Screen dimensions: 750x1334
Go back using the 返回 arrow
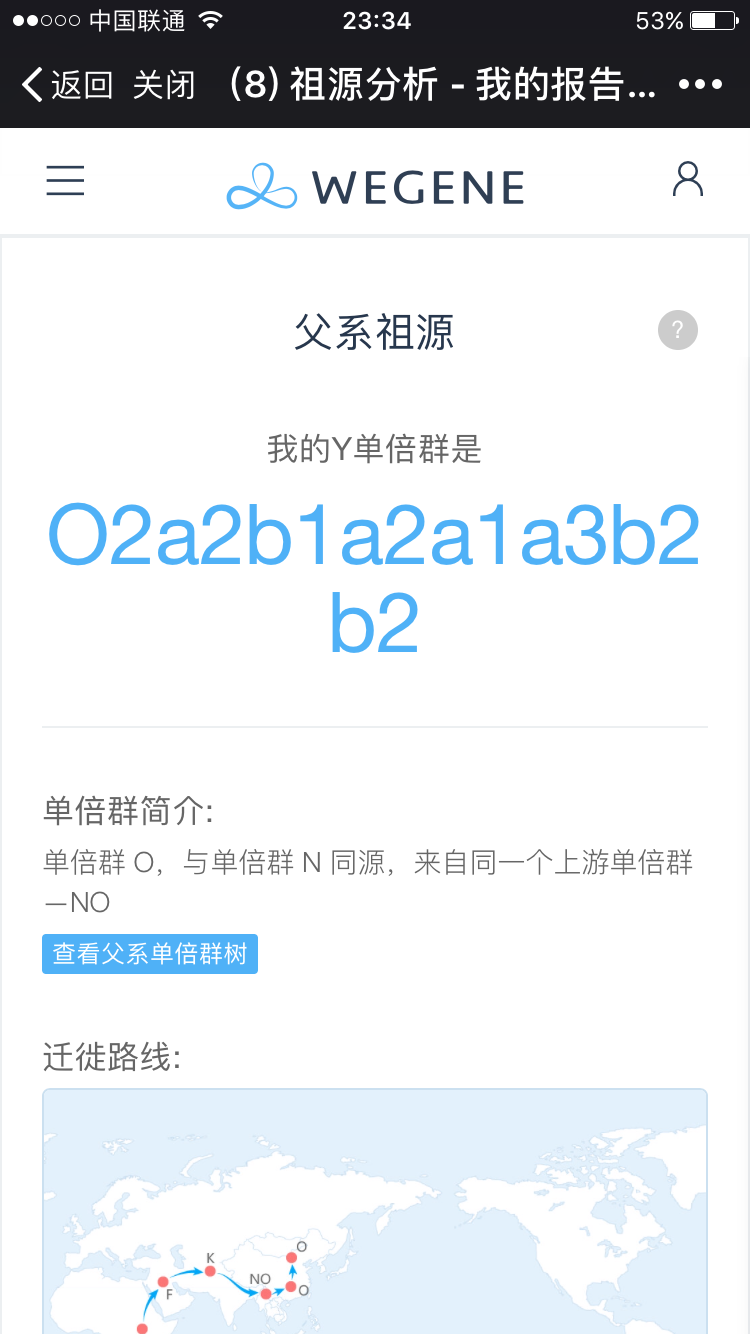point(67,85)
